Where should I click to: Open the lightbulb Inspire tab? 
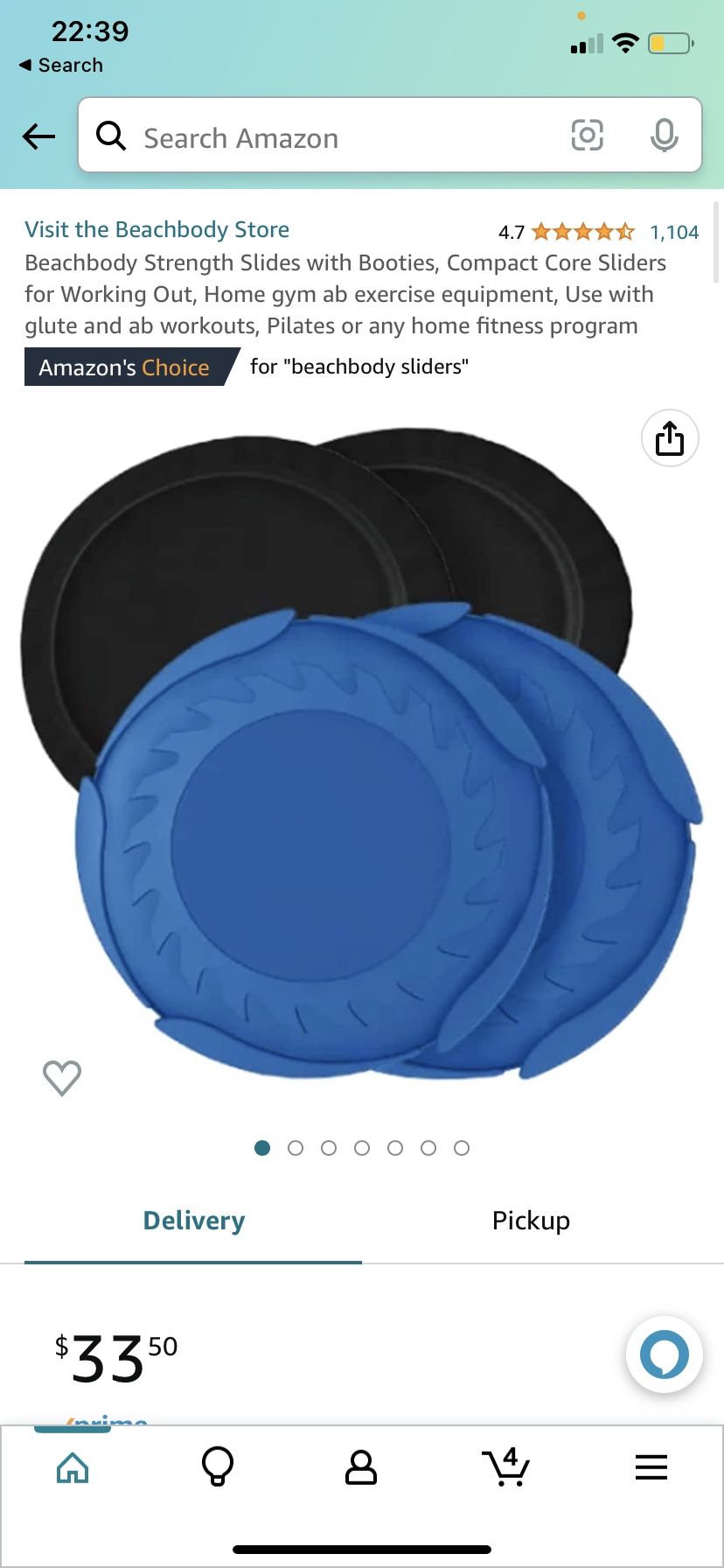click(x=218, y=1466)
